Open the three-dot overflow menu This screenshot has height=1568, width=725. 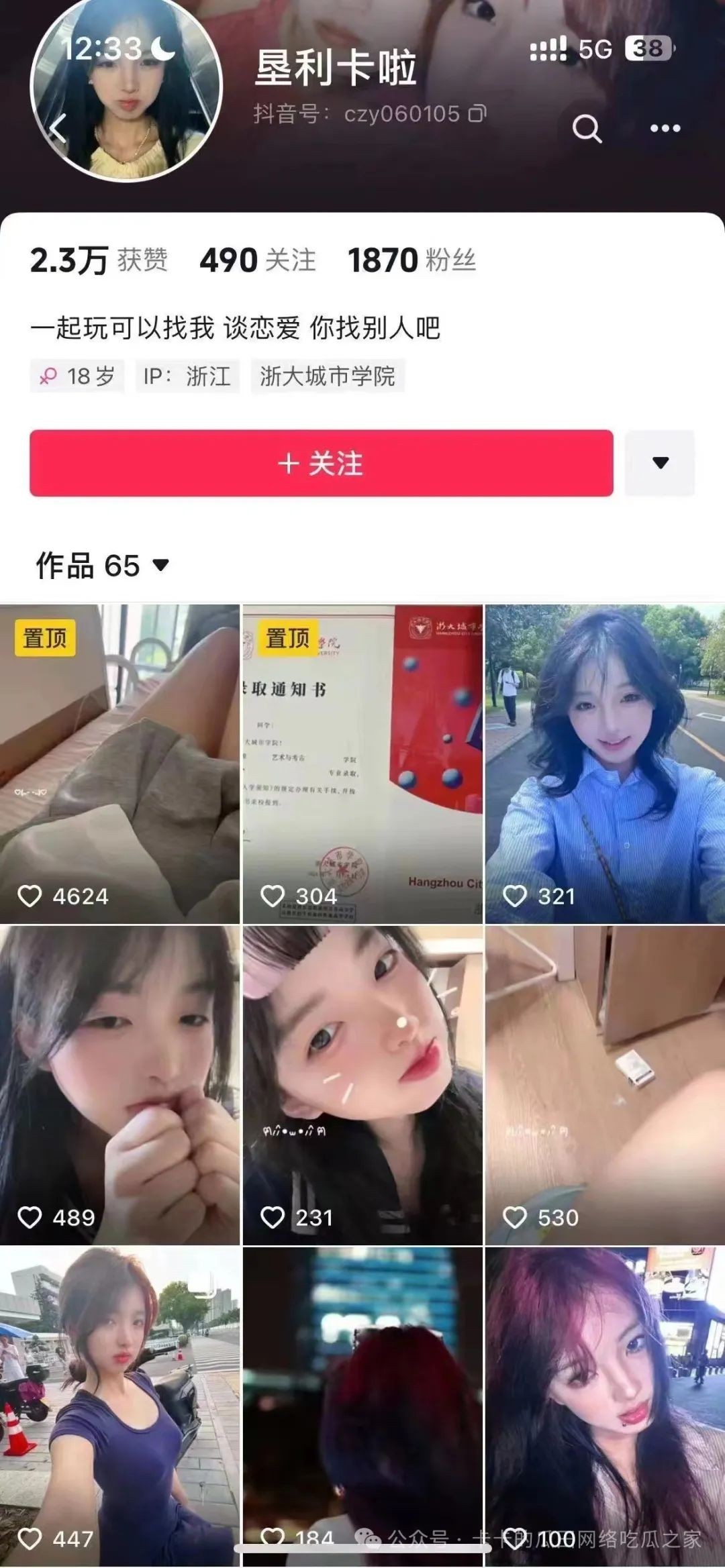coord(665,128)
